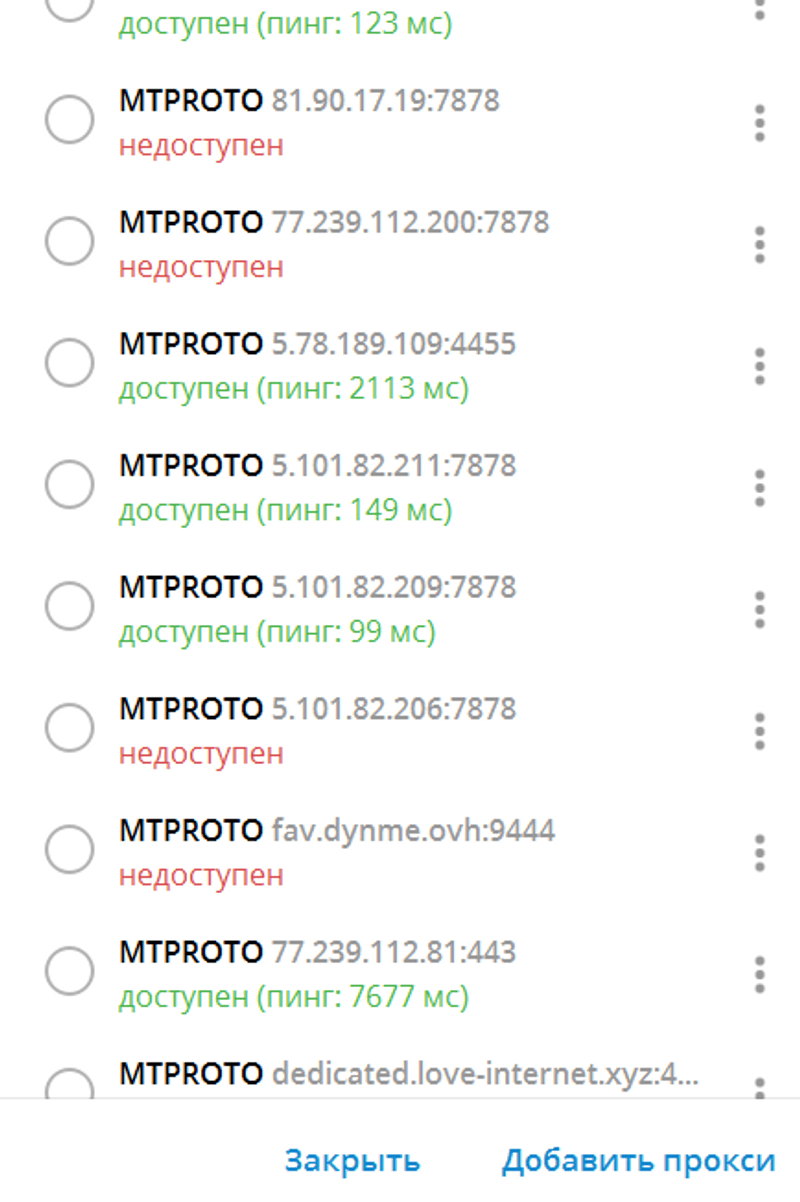Choose the proxy 5.78.189.109:4455
Screen dimensions: 800x1202
(70, 364)
